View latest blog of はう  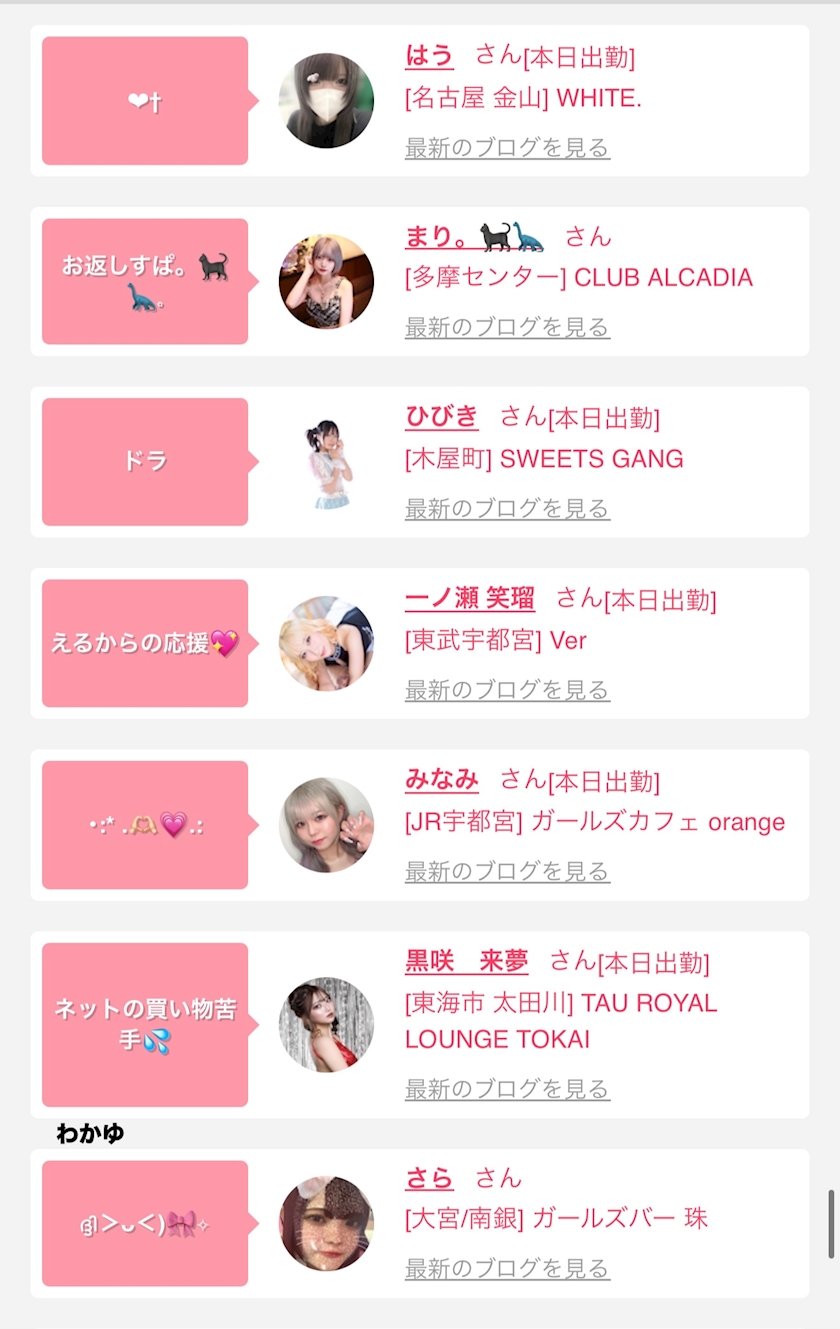coord(507,148)
